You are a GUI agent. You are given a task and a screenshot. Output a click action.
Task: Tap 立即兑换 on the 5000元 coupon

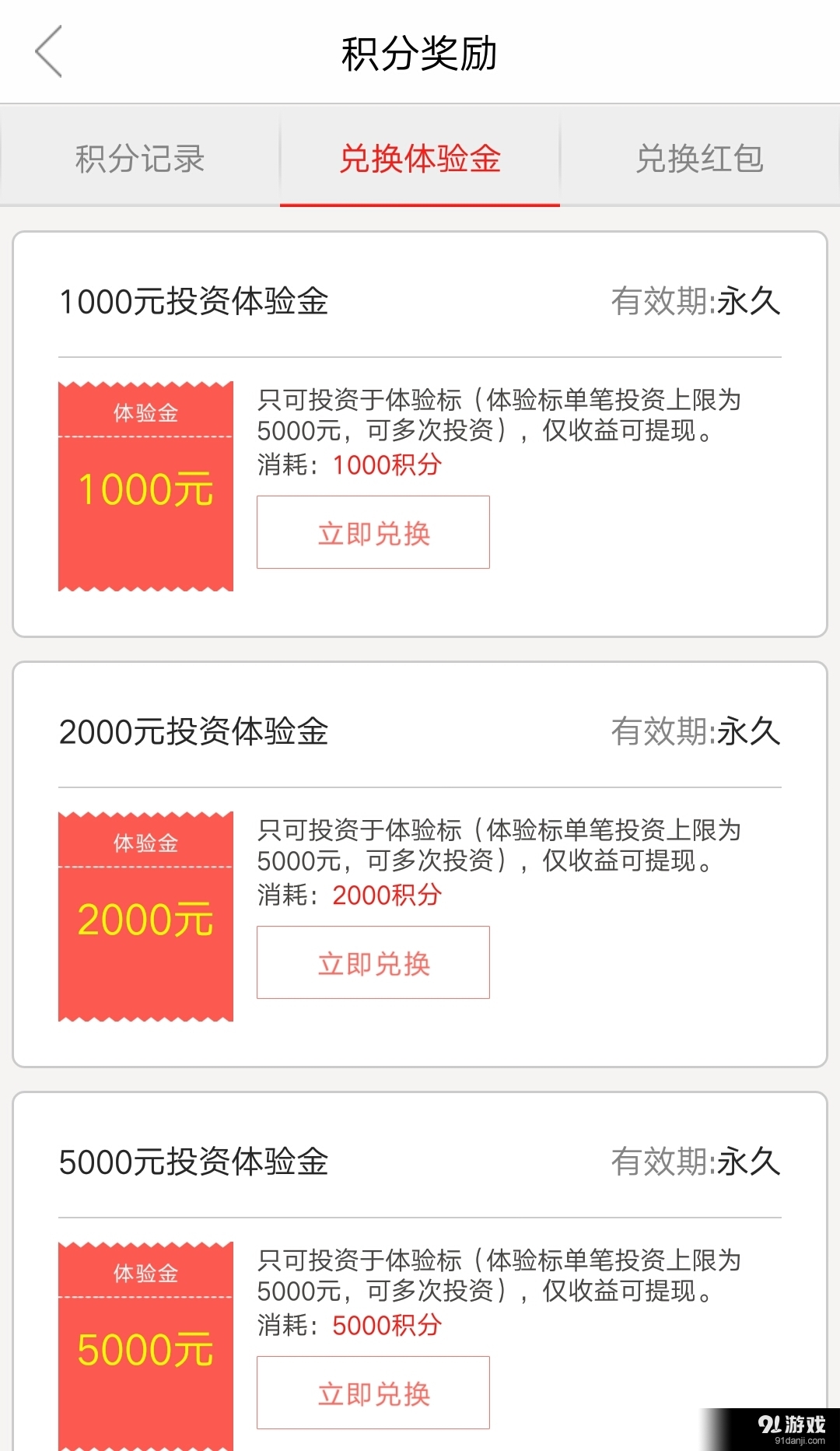click(373, 1393)
